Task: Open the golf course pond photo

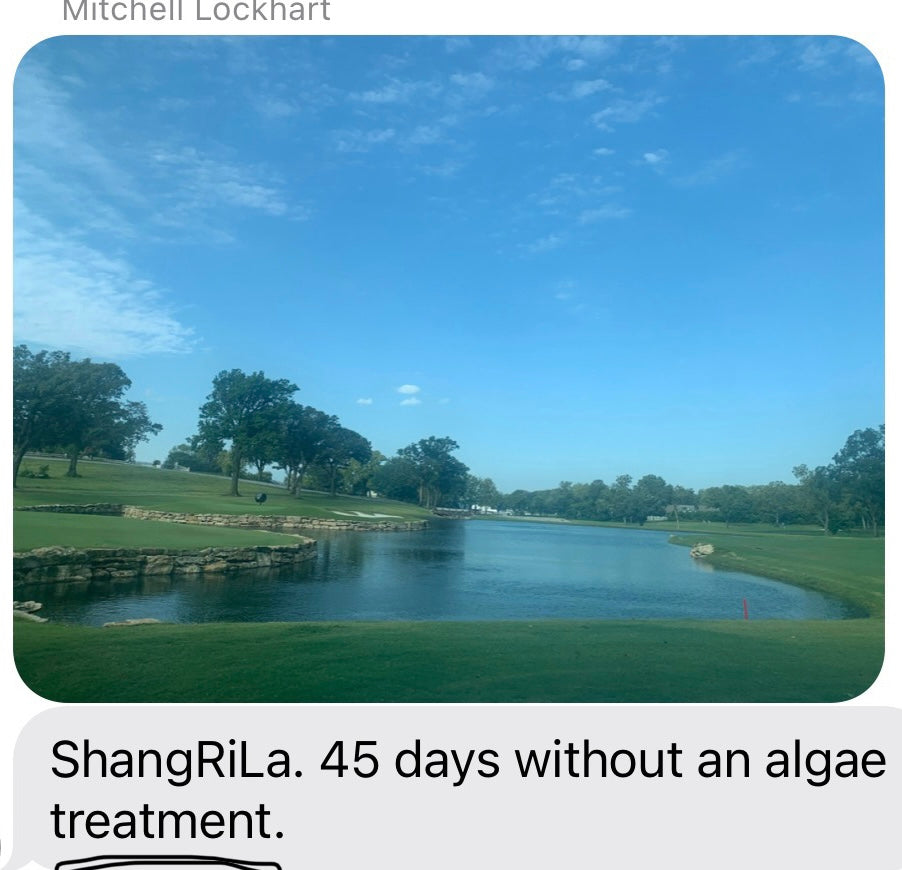Action: click(448, 368)
